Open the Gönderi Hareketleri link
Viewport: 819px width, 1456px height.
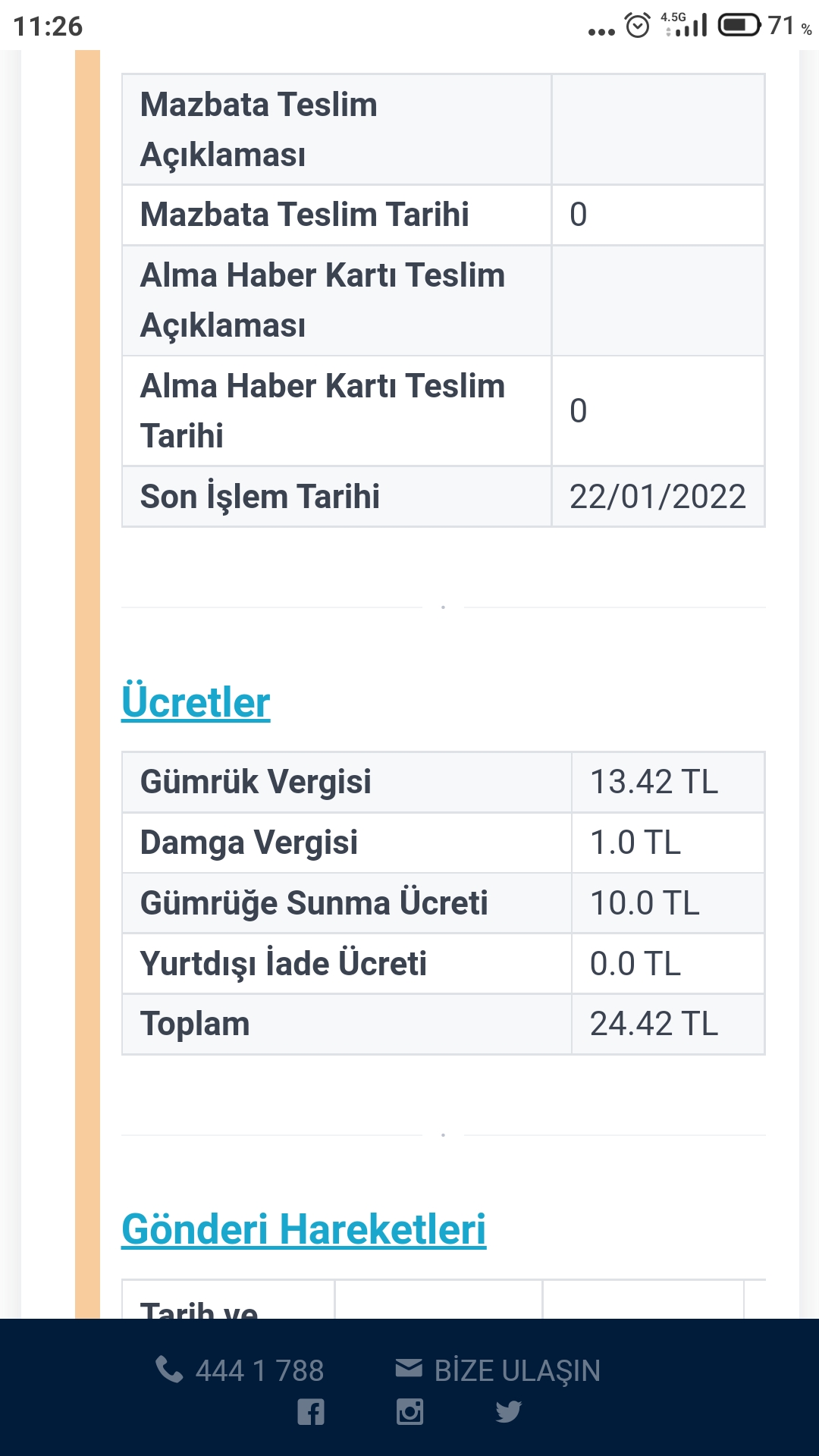coord(303,1229)
